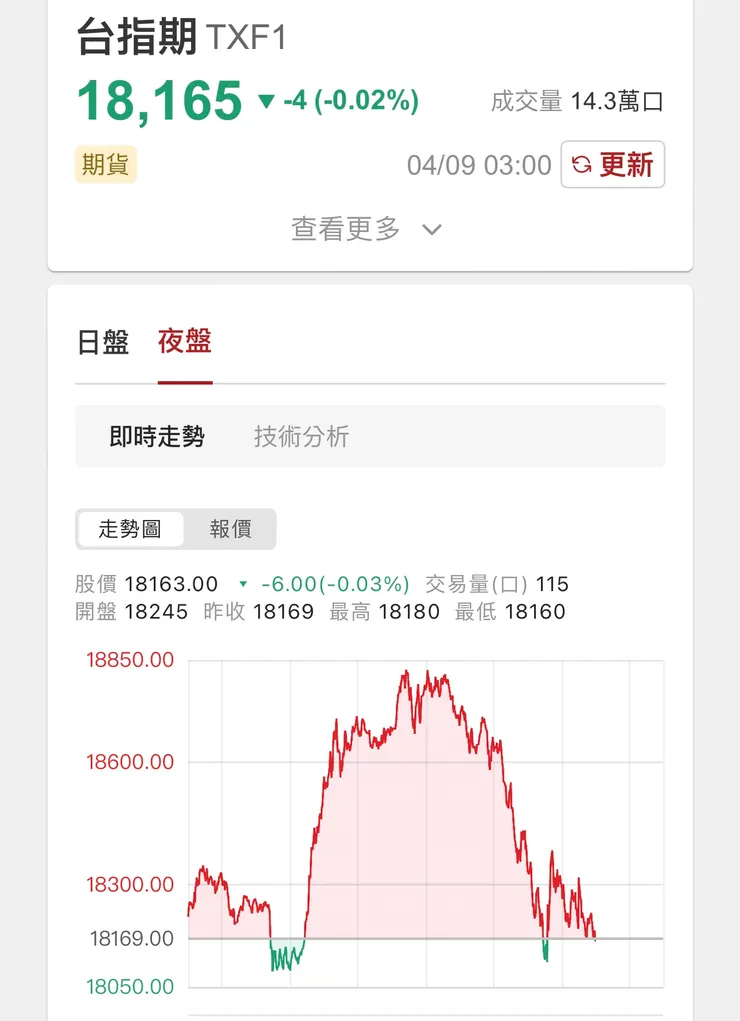740x1021 pixels.
Task: Click the chevron beside 查看更多
Action: (x=430, y=230)
